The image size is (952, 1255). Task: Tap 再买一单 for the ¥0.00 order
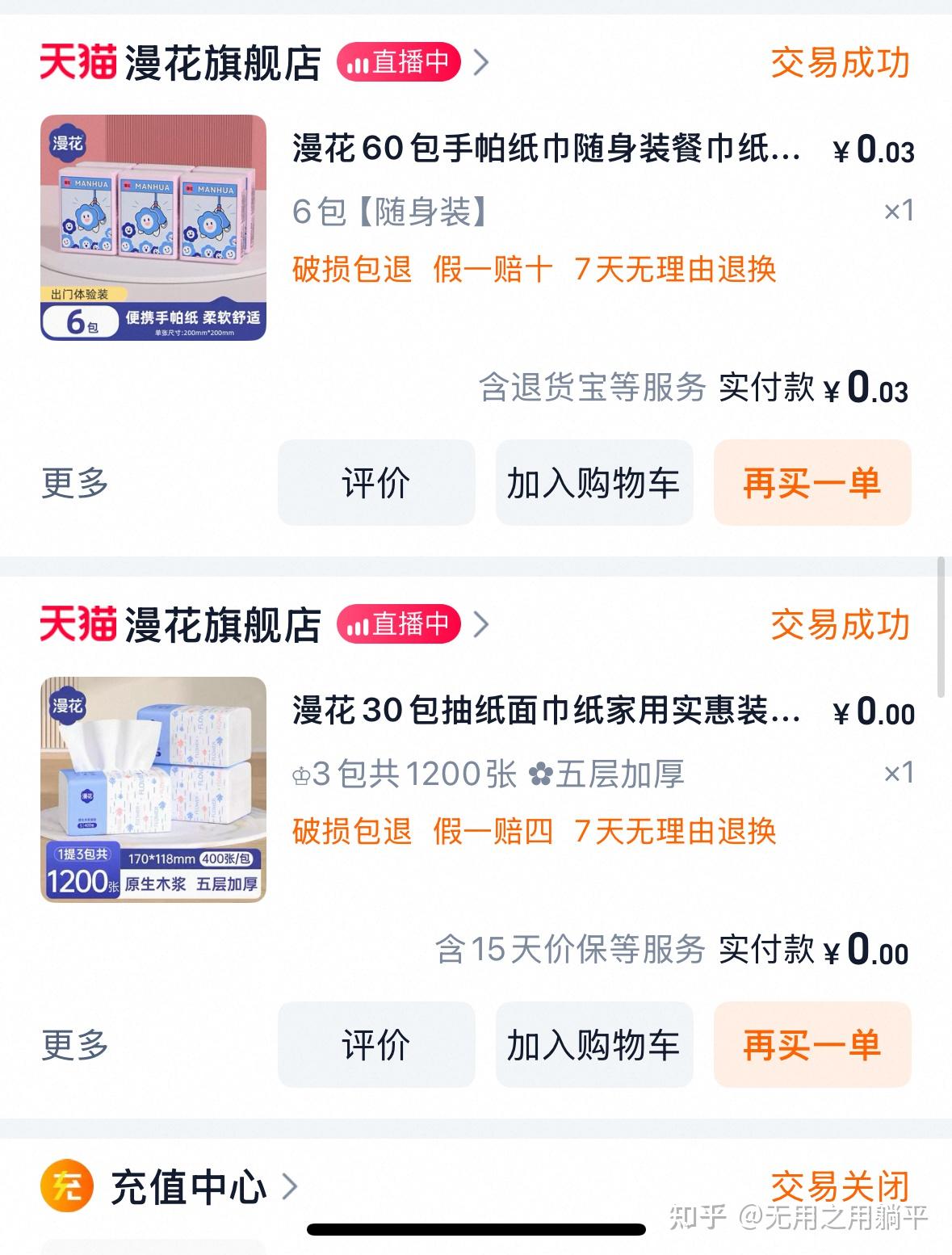[x=812, y=1045]
